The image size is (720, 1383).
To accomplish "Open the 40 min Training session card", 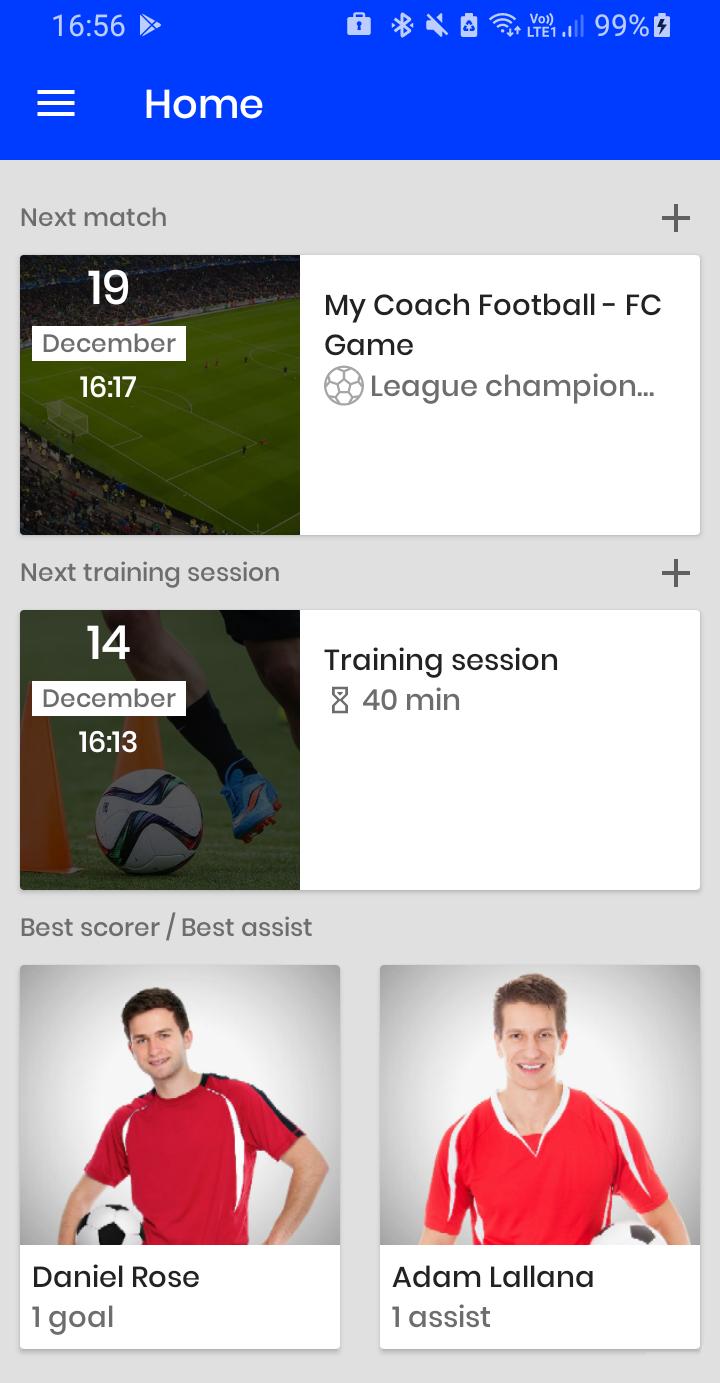I will tap(360, 750).
